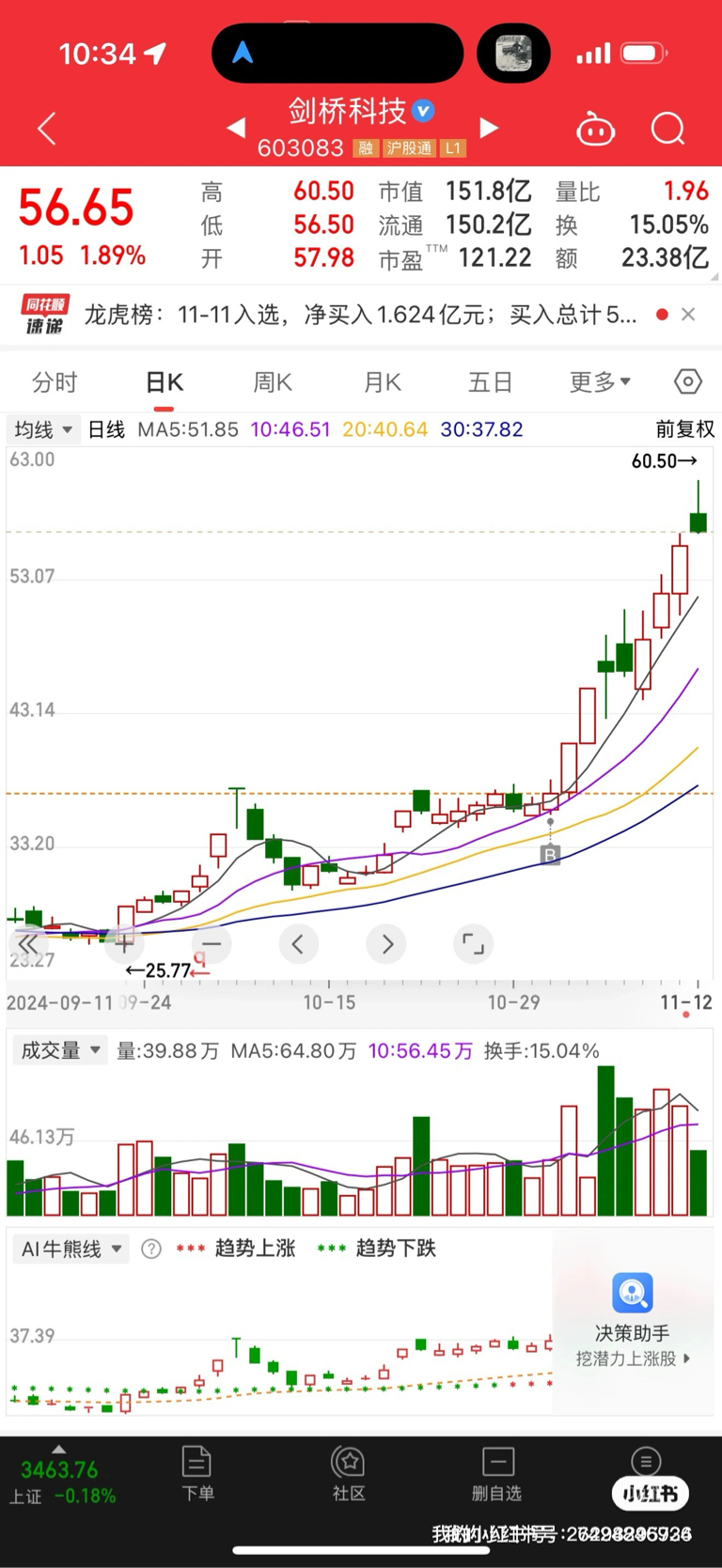Open chart settings hexagon icon
This screenshot has height=1568, width=722.
coord(688,381)
